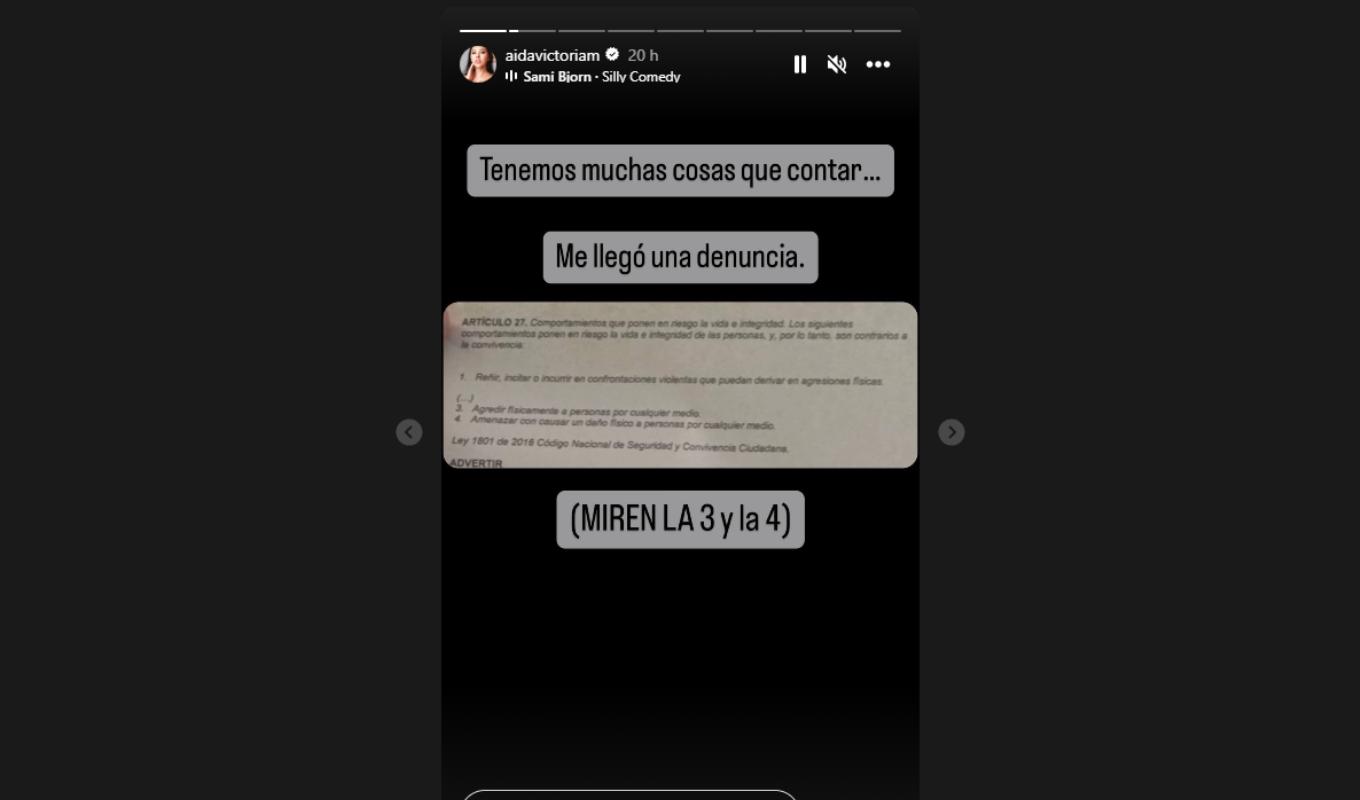Screen dimensions: 1360x800
Task: Open the Sami Bjorn Silly Comedy audio
Action: click(x=600, y=77)
